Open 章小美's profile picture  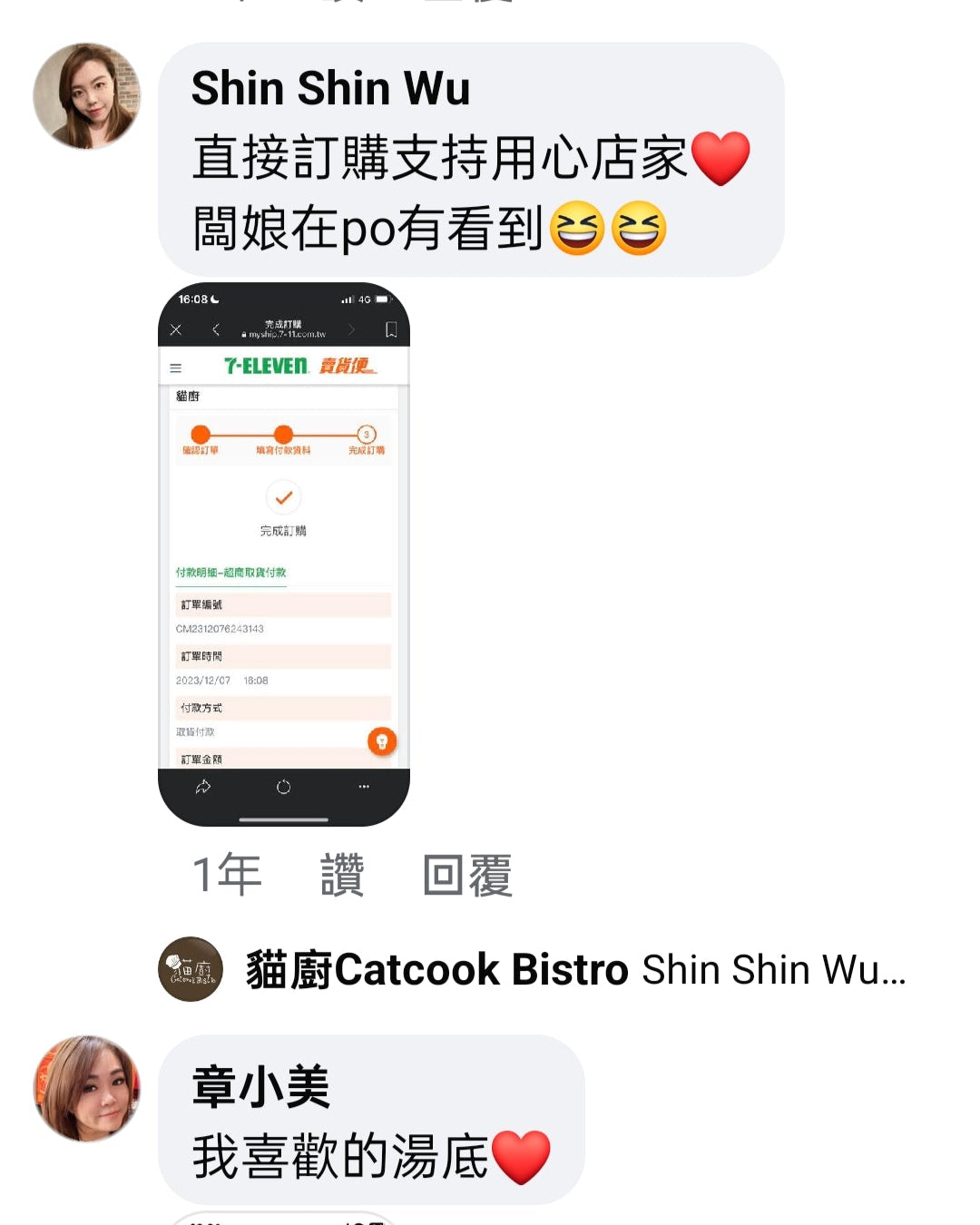click(87, 1088)
